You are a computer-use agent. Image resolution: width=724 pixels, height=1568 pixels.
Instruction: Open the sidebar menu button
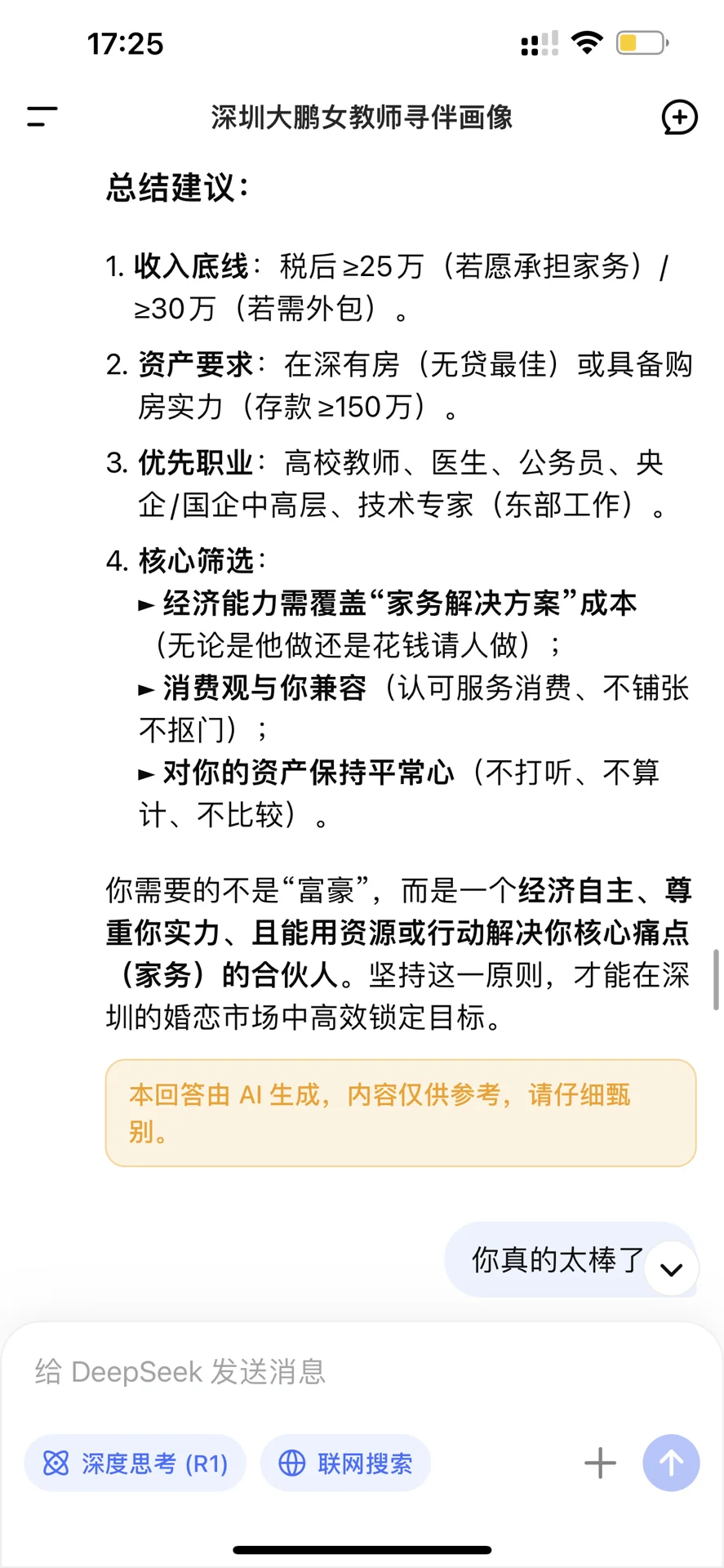42,117
